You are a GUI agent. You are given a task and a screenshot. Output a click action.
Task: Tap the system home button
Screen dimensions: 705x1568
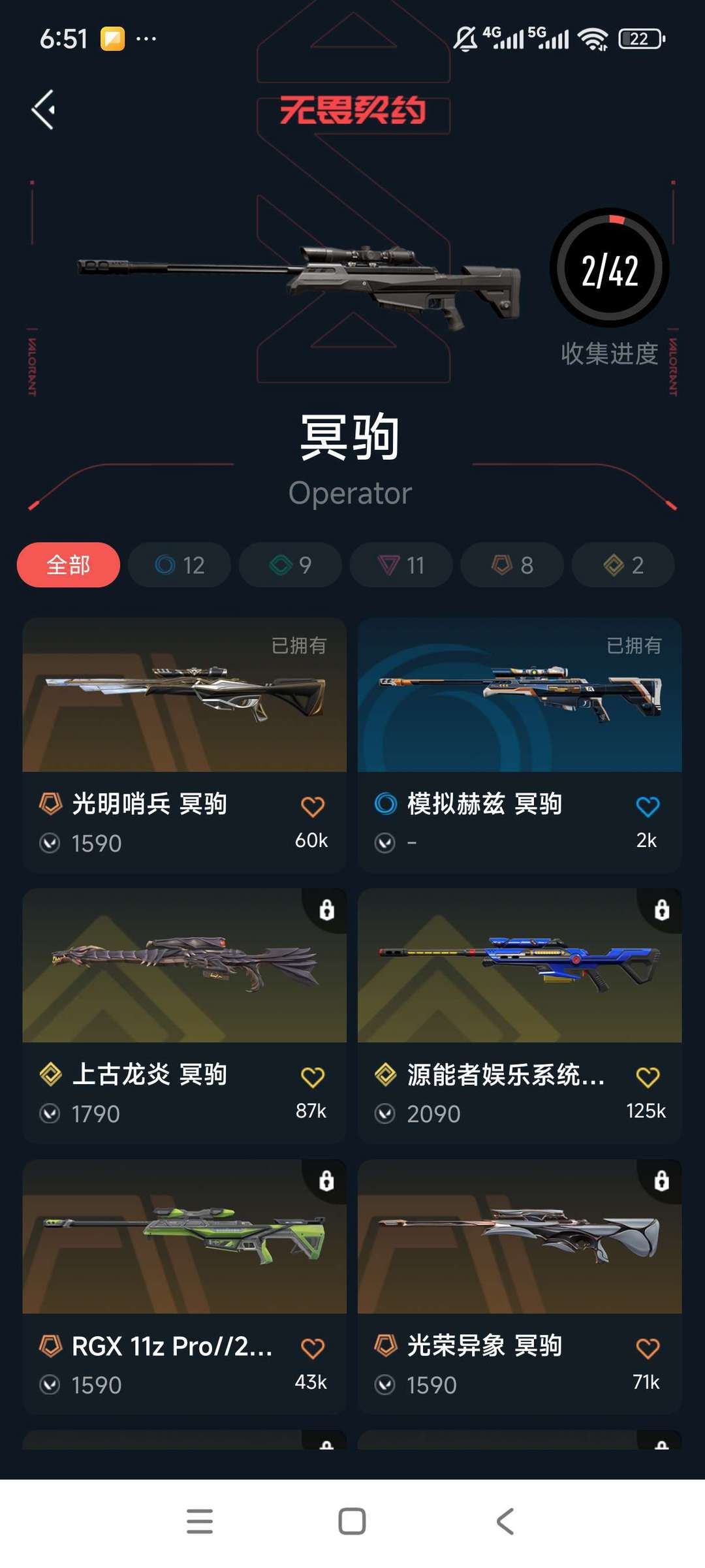click(x=352, y=1521)
